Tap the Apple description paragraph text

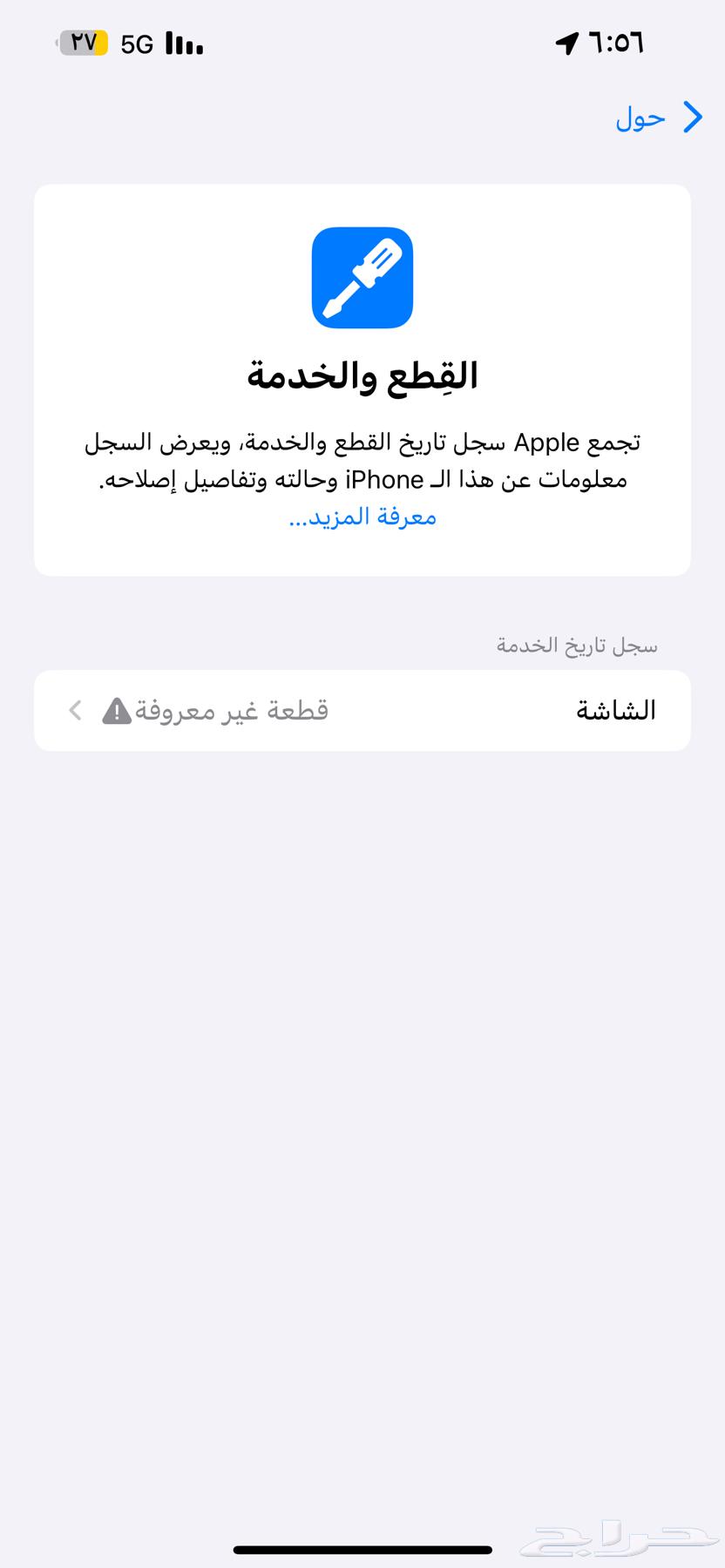[x=362, y=460]
